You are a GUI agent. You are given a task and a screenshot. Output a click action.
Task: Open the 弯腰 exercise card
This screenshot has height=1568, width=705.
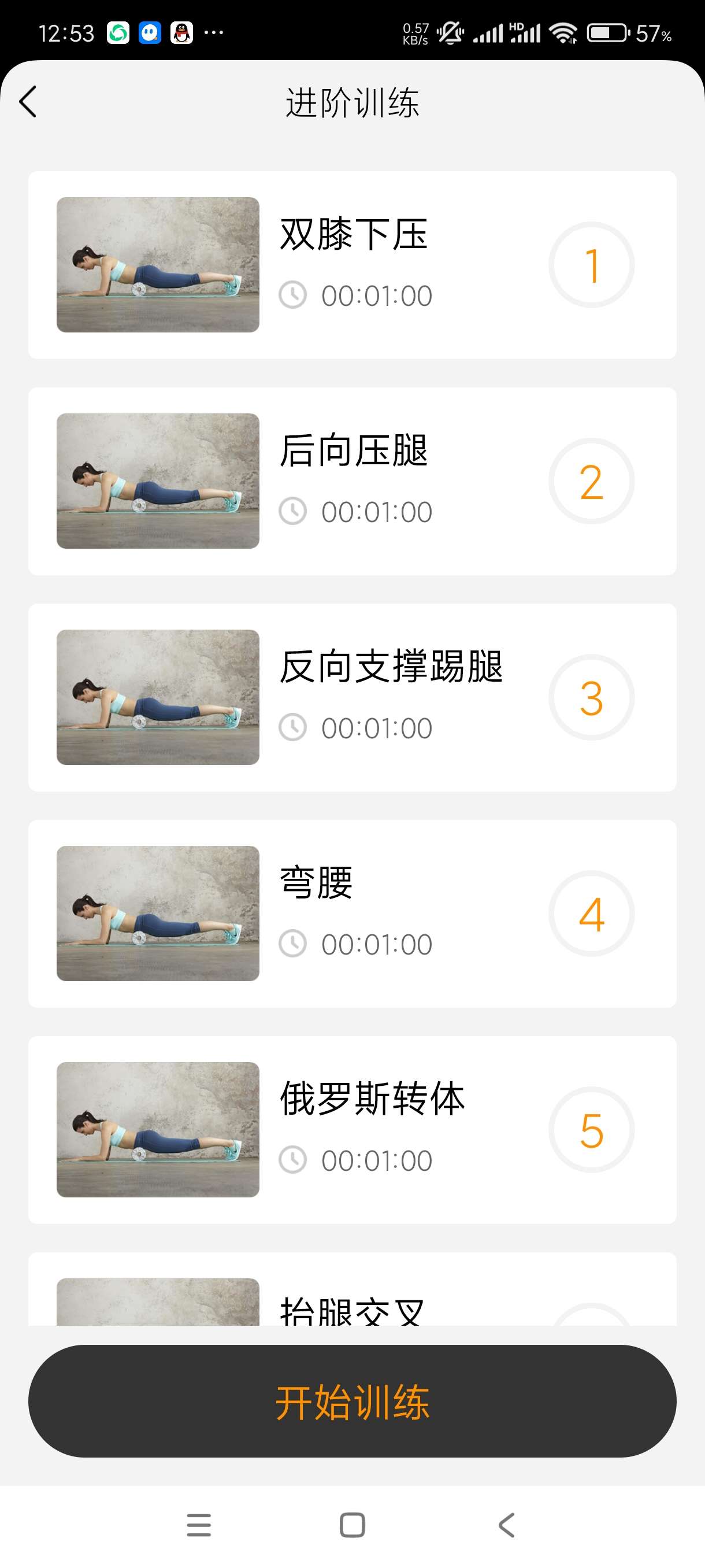[x=352, y=913]
